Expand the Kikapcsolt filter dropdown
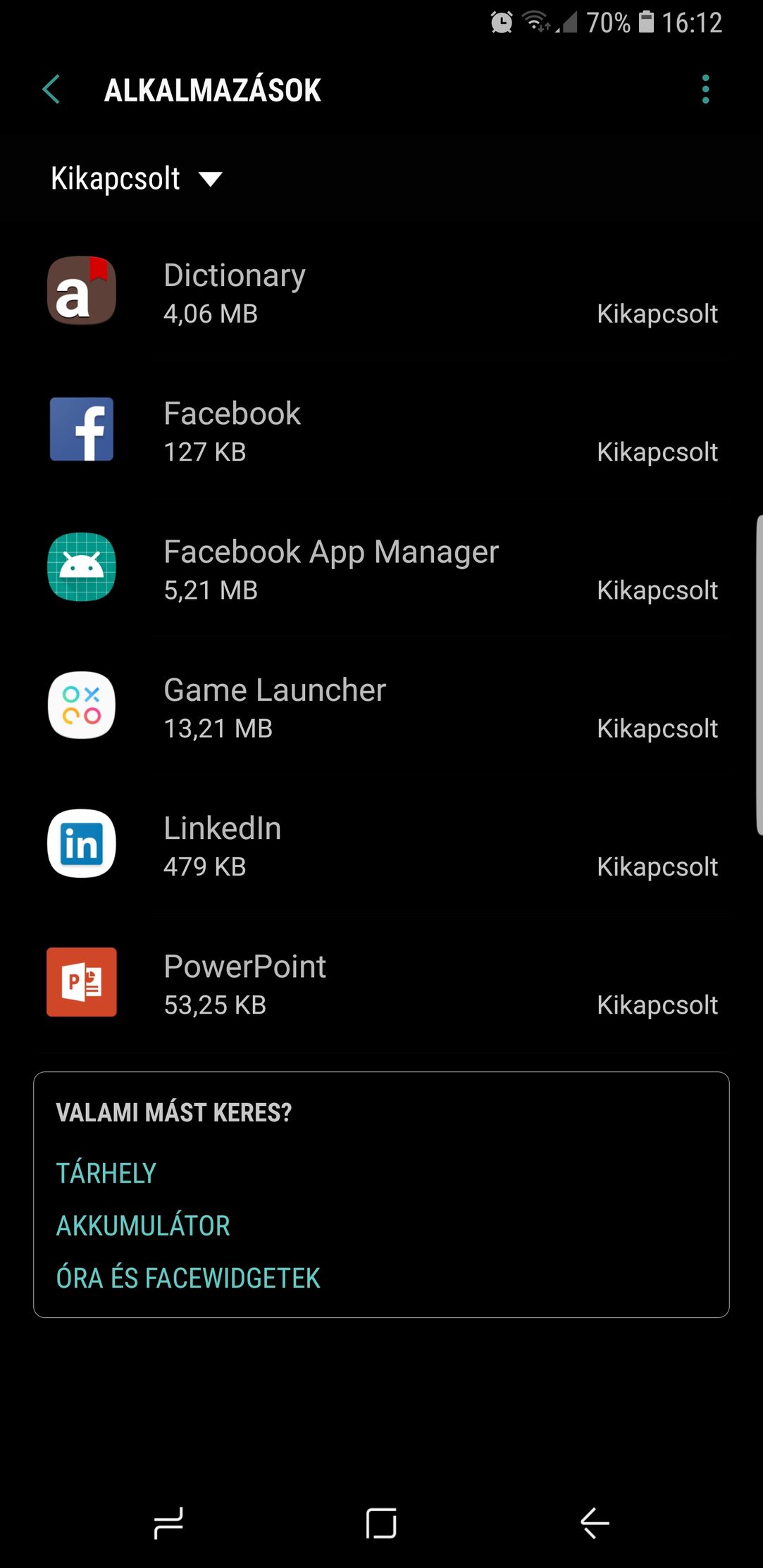The width and height of the screenshot is (763, 1568). [137, 179]
